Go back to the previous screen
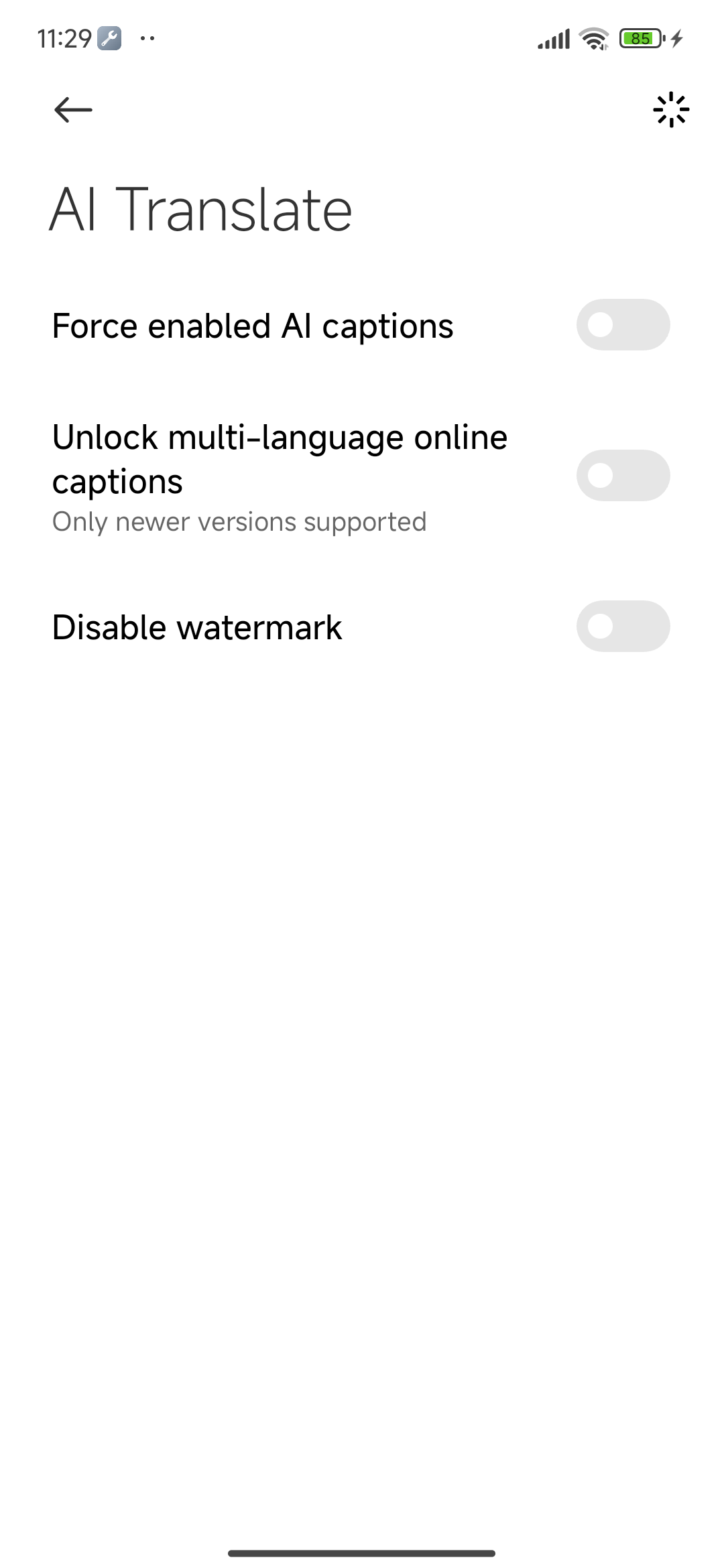Screen dimensions: 724x1568 coord(73,110)
